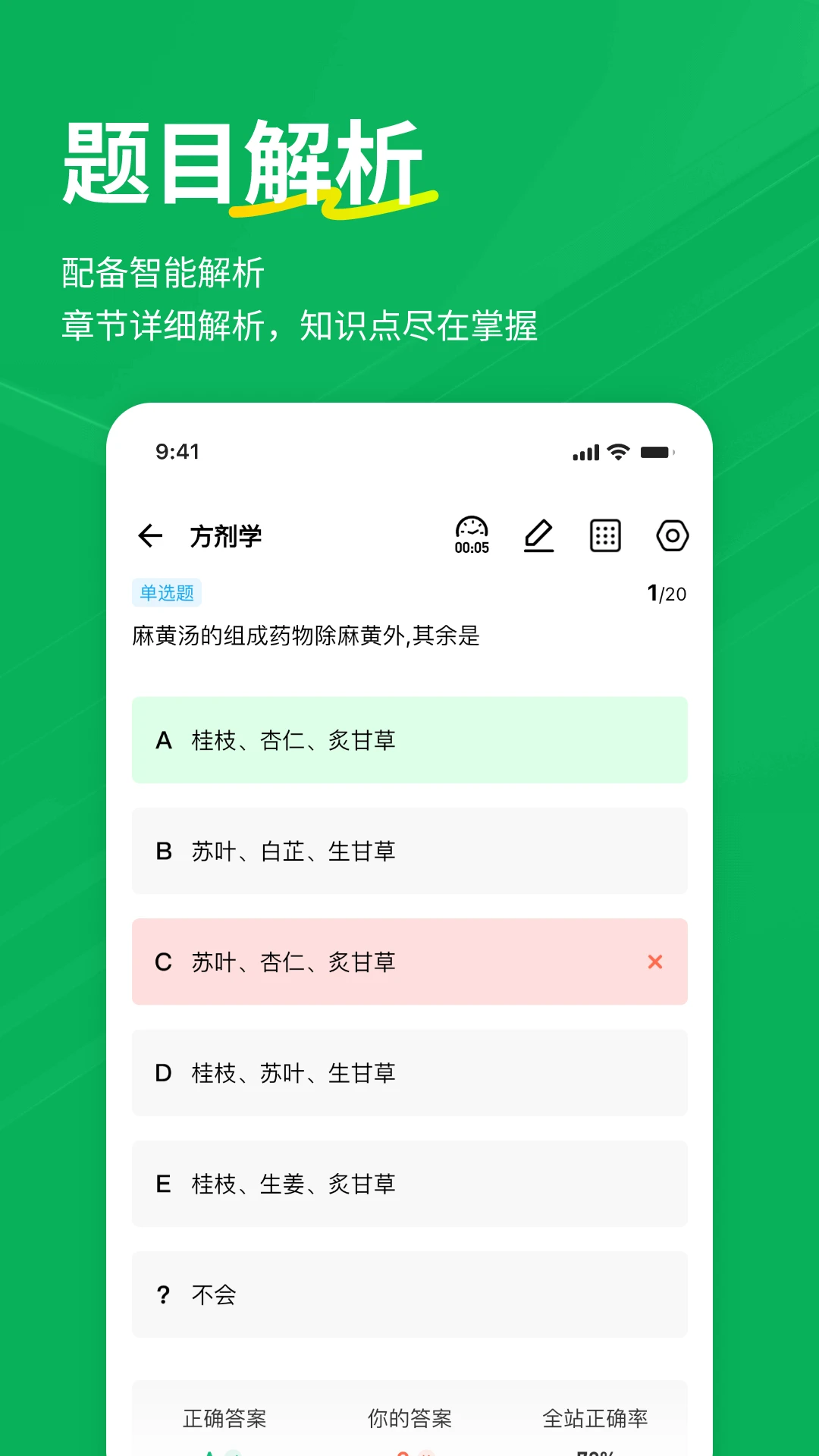Select the sketch pencil tool
Image resolution: width=819 pixels, height=1456 pixels.
(x=539, y=535)
